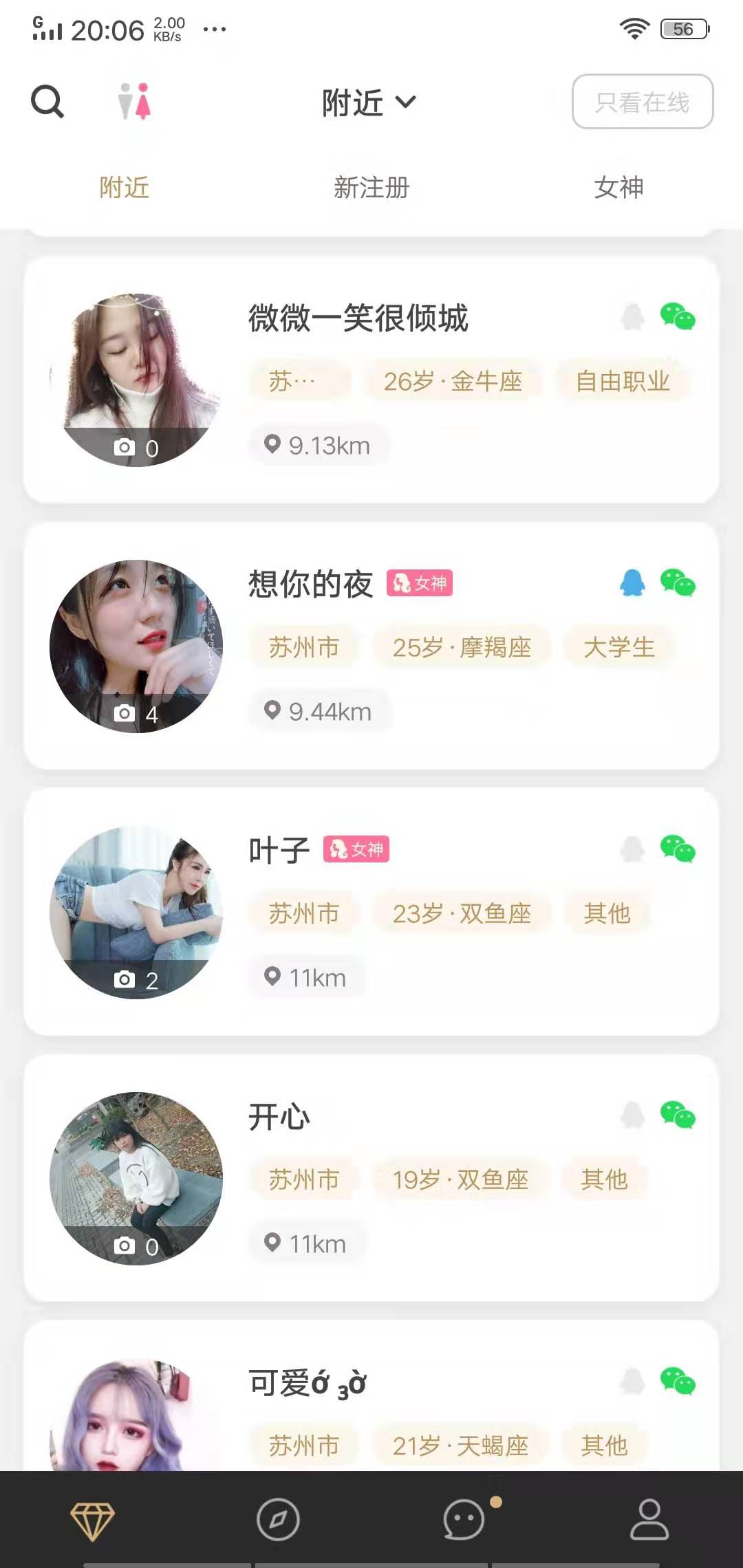
Task: Open the 女神 tab
Action: (618, 187)
